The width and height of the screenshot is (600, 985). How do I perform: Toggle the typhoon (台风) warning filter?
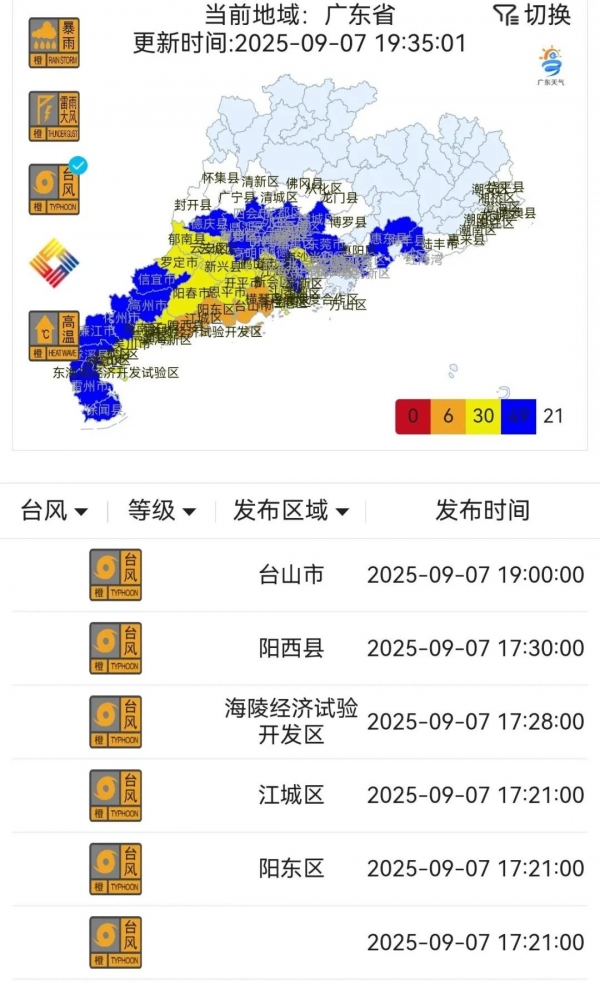pos(53,190)
